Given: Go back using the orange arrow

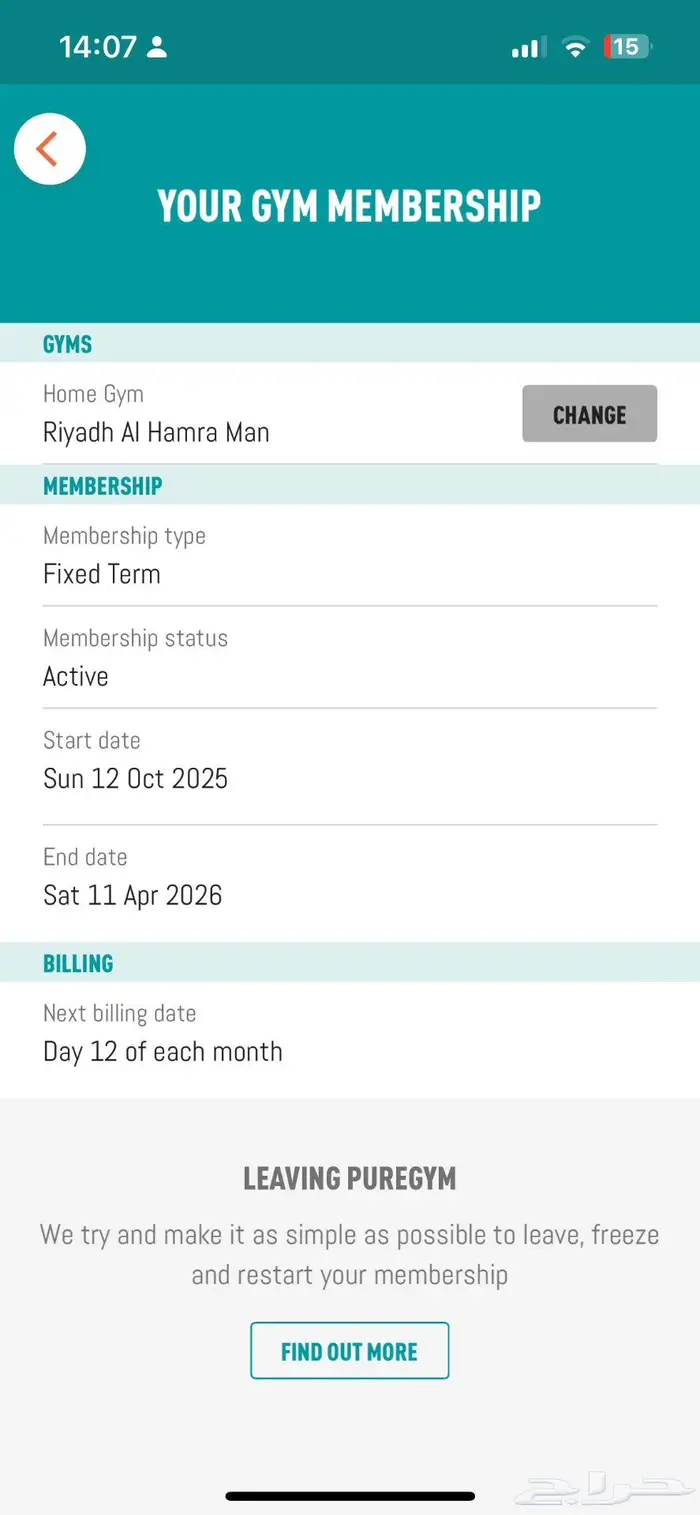Looking at the screenshot, I should (x=49, y=149).
